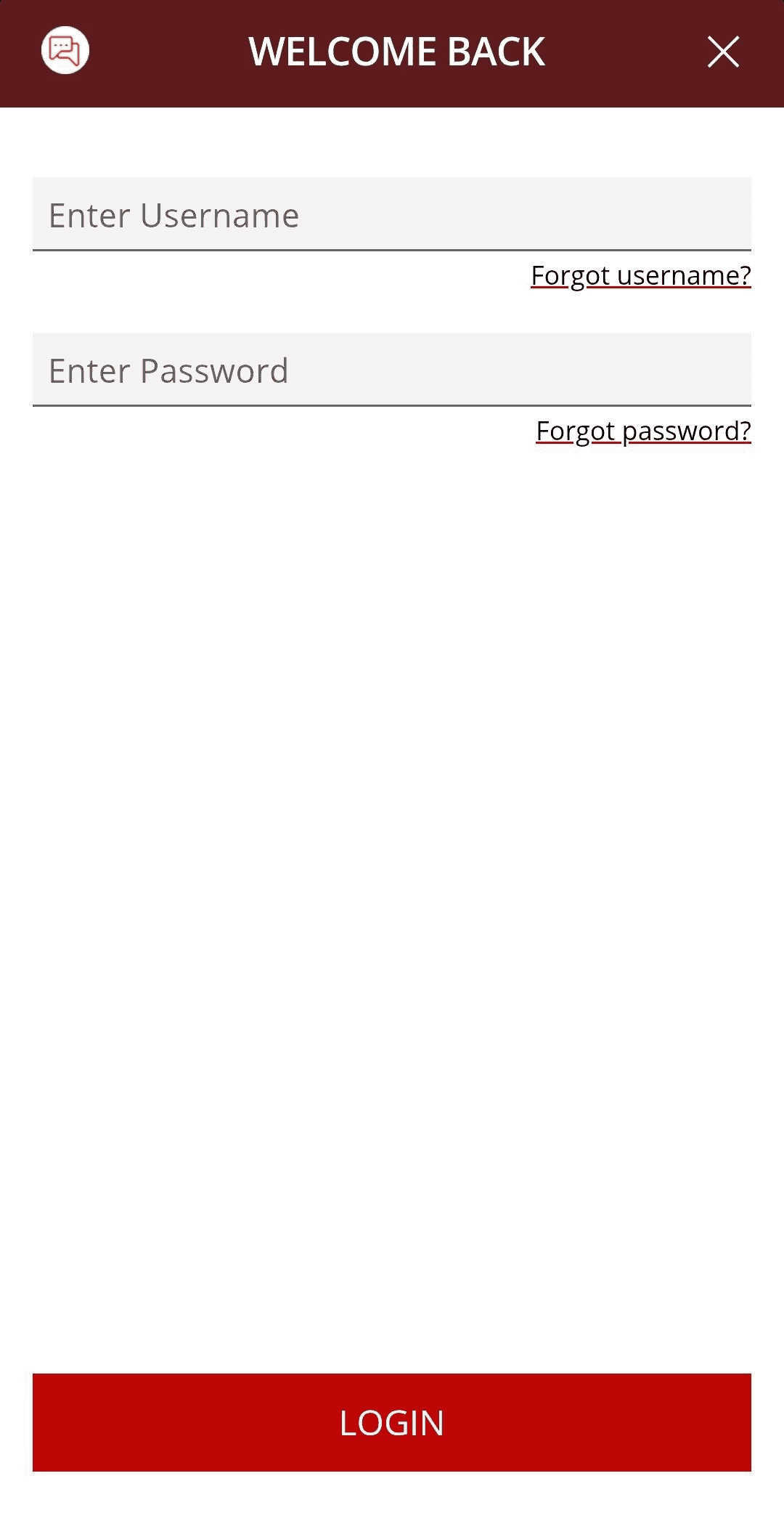
Task: Tap the red LOGIN bar at bottom
Action: click(x=392, y=1423)
